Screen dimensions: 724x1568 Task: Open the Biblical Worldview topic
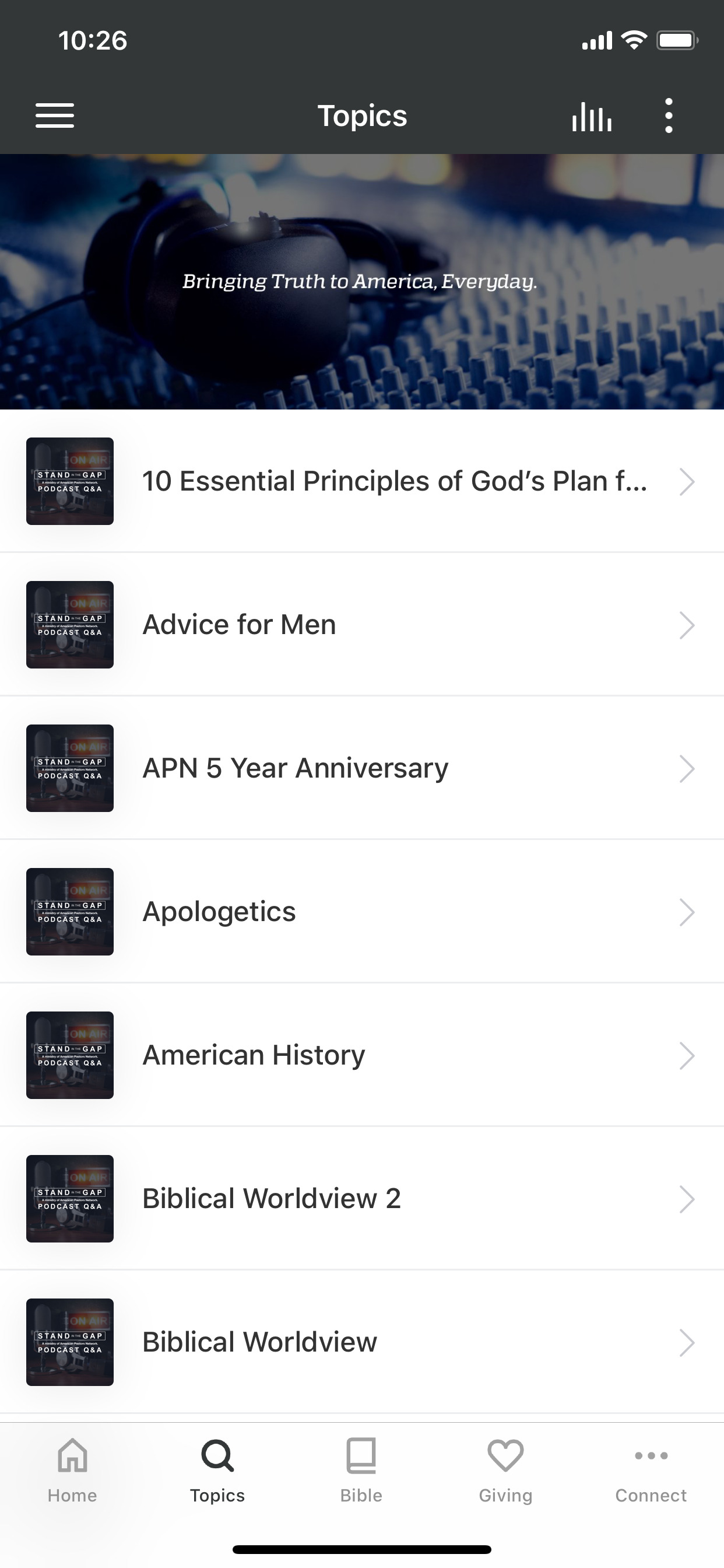click(362, 1342)
